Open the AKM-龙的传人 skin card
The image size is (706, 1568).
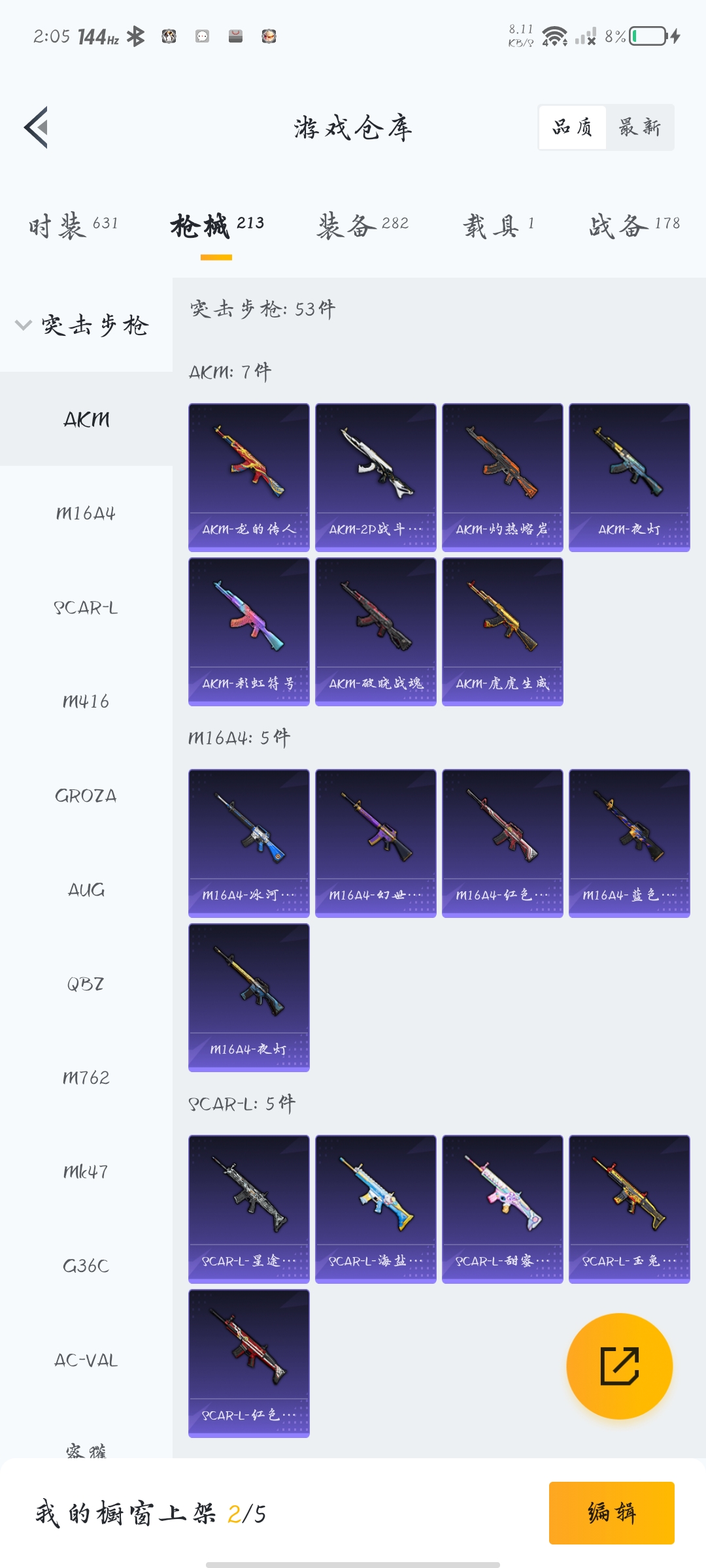click(249, 477)
